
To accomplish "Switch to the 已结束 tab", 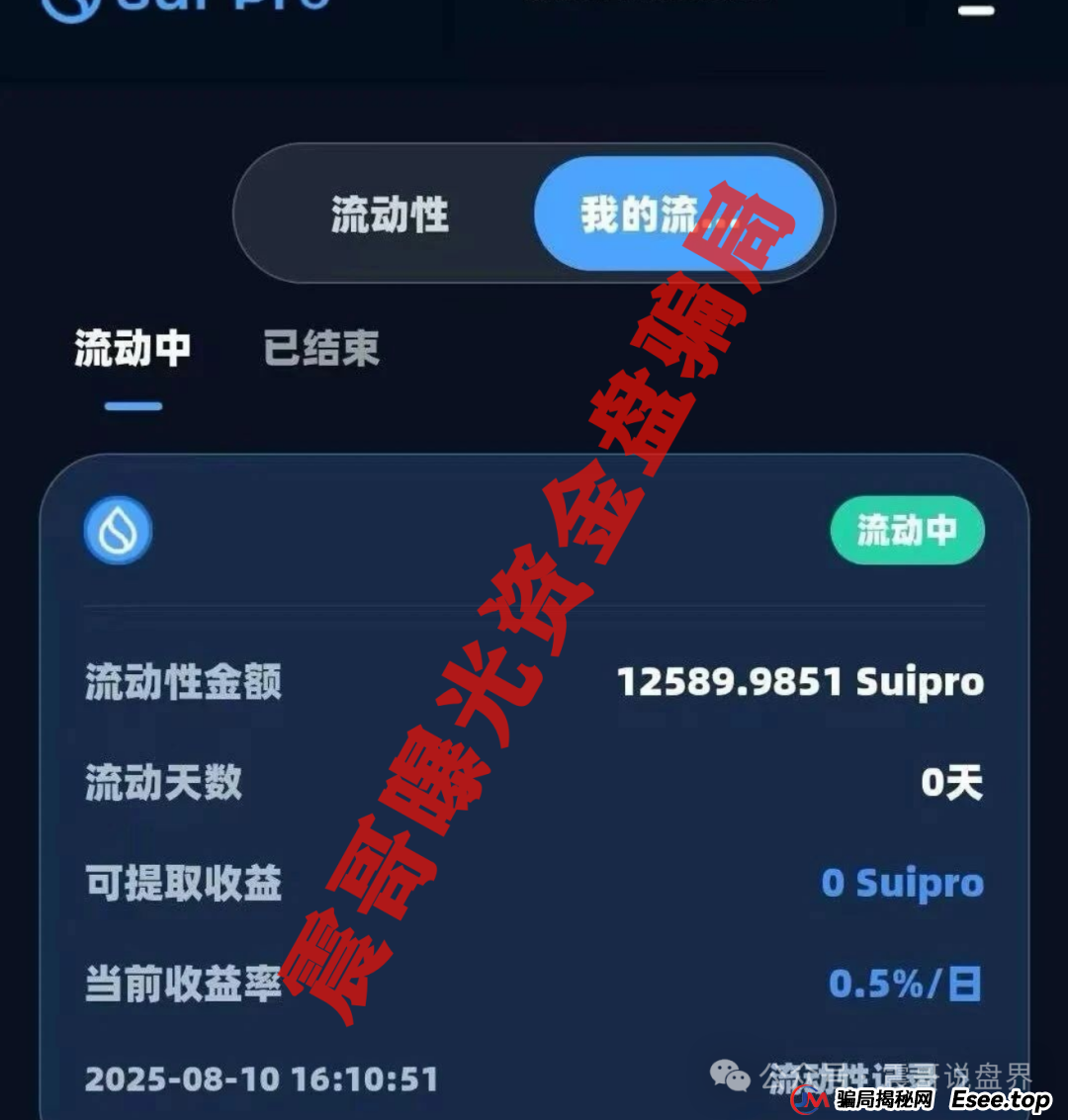I will 321,349.
